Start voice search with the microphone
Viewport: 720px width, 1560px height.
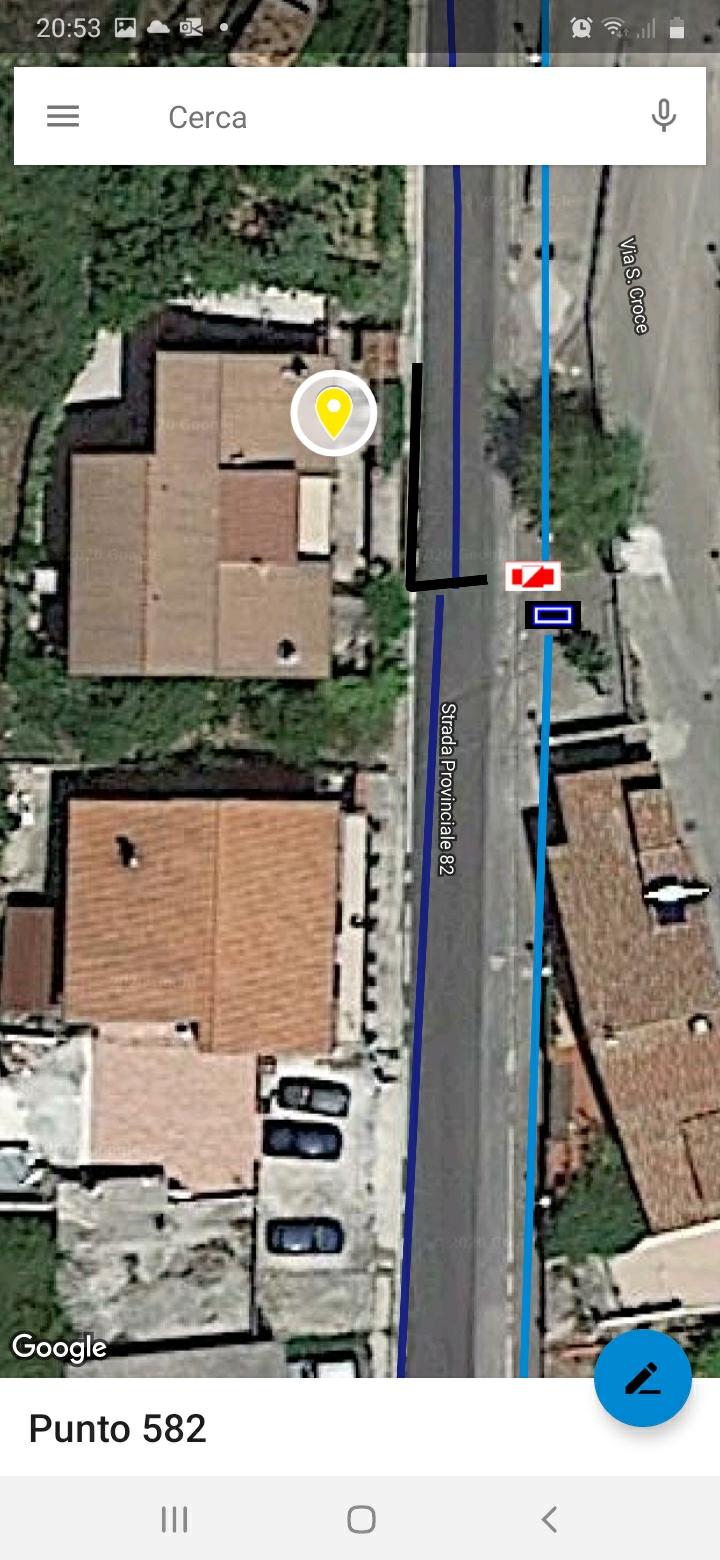click(x=663, y=117)
